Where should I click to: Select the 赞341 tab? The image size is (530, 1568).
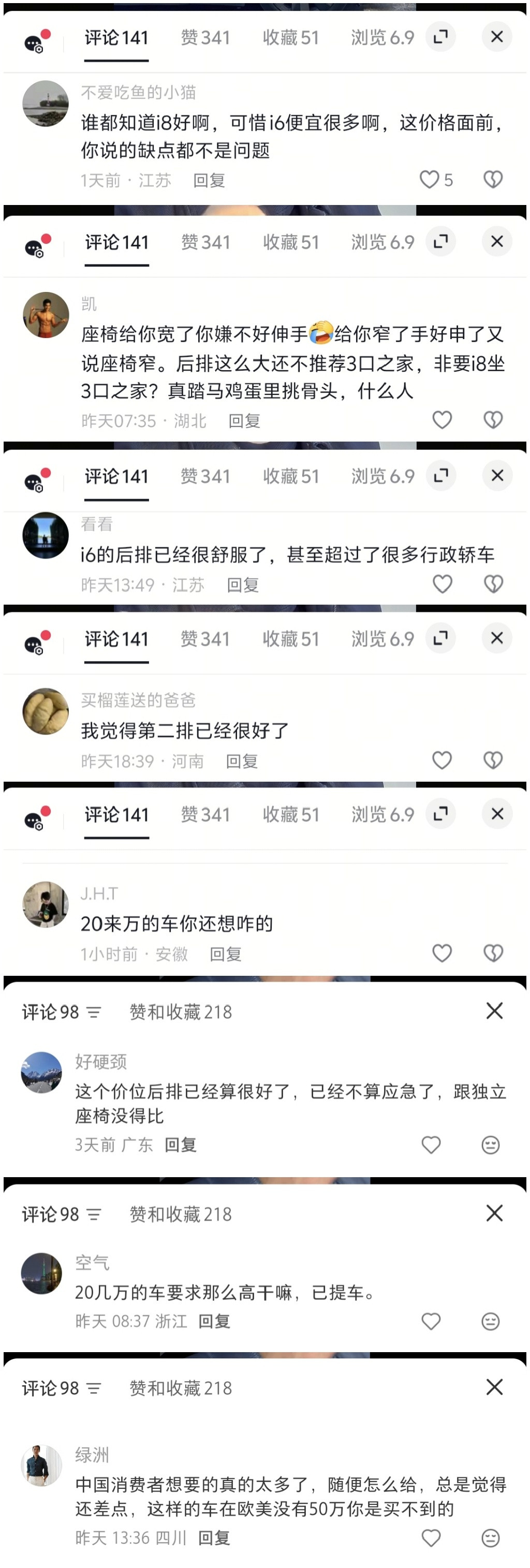(x=205, y=38)
